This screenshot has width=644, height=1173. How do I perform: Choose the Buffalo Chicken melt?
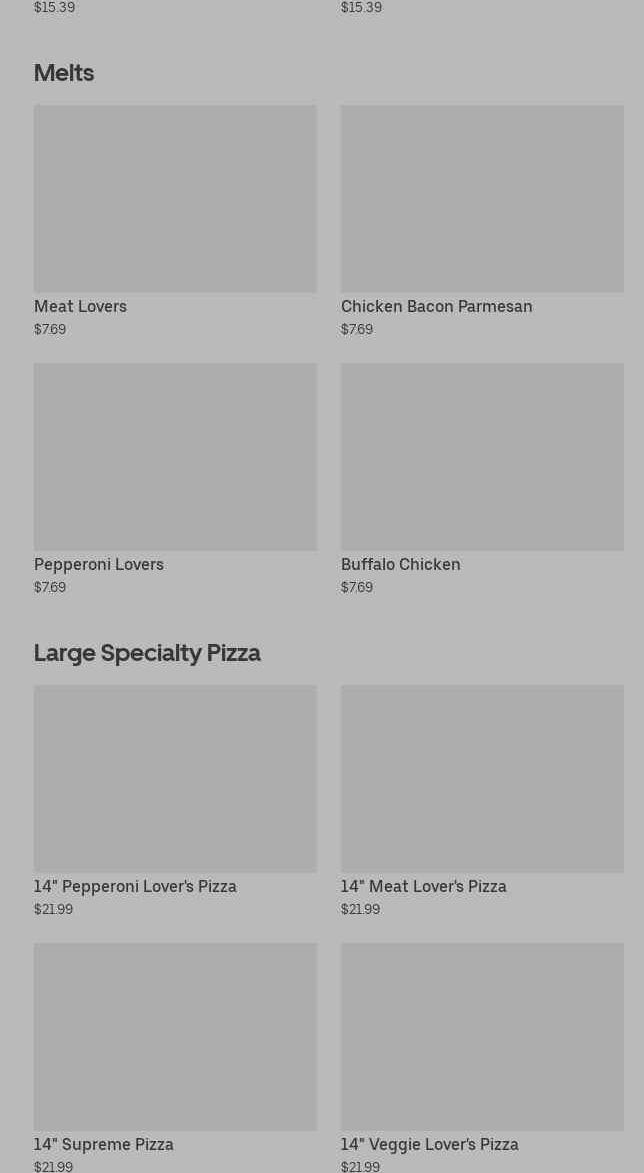(x=482, y=480)
